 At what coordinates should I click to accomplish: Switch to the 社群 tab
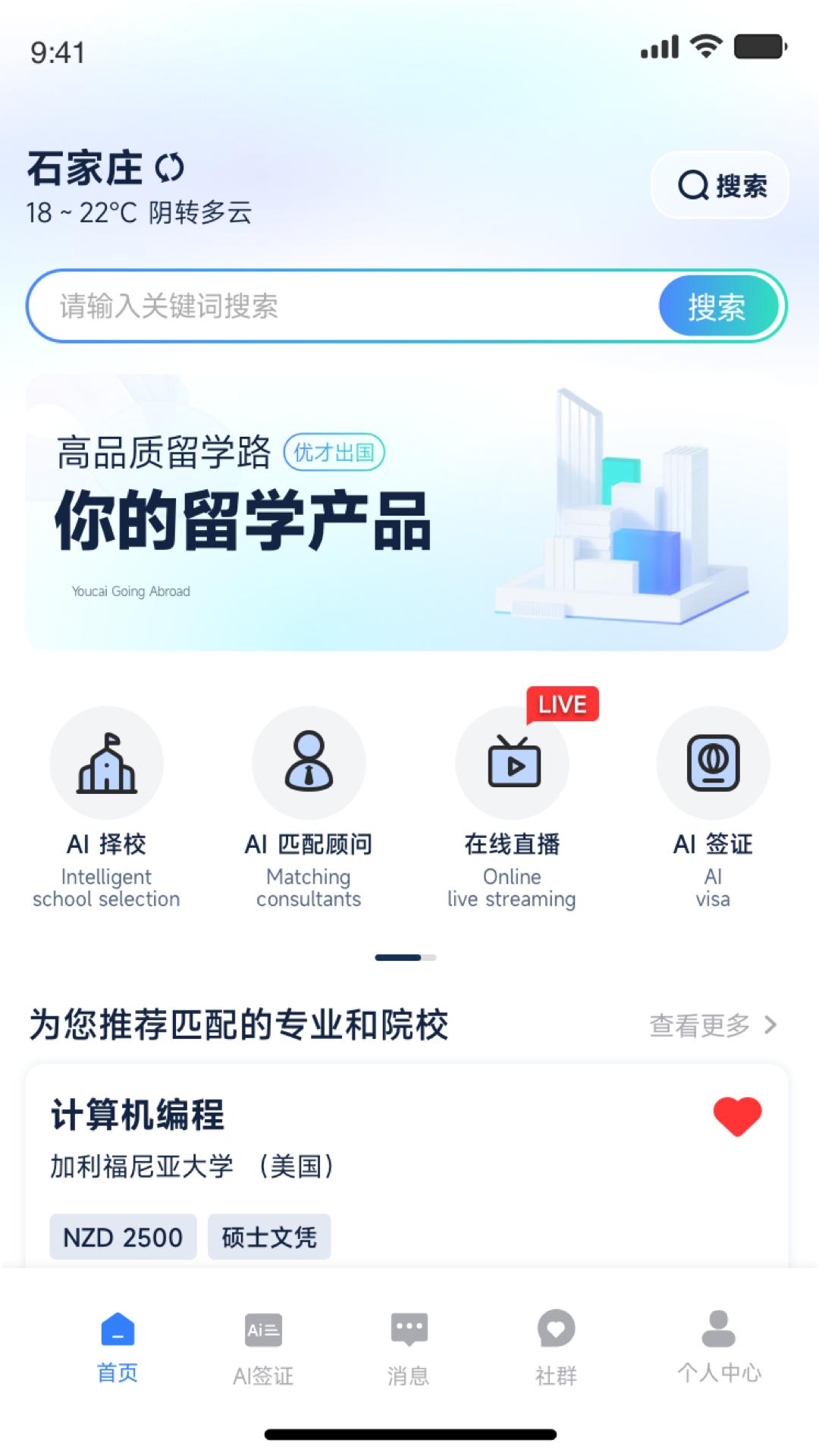[556, 1347]
